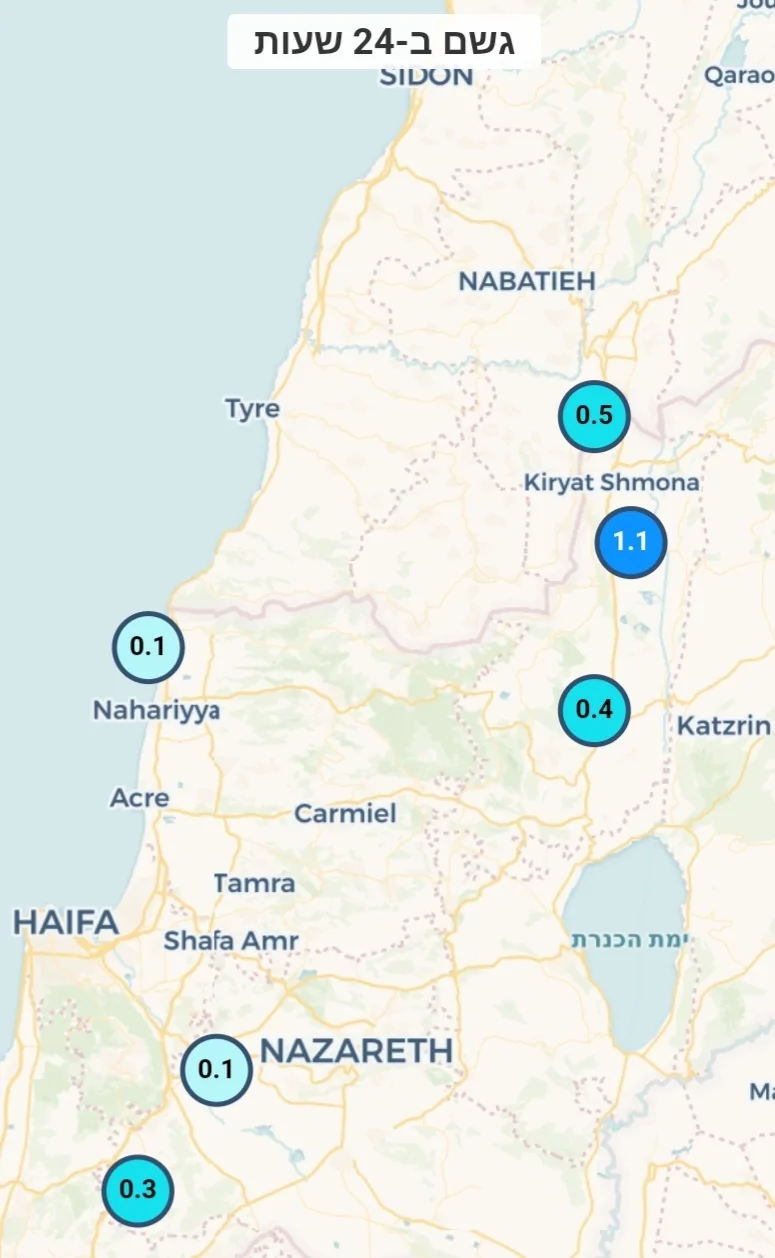Open the 0.5 rain marker above Kiryat Shmona
Viewport: 775px width, 1258px height.
pyautogui.click(x=593, y=415)
